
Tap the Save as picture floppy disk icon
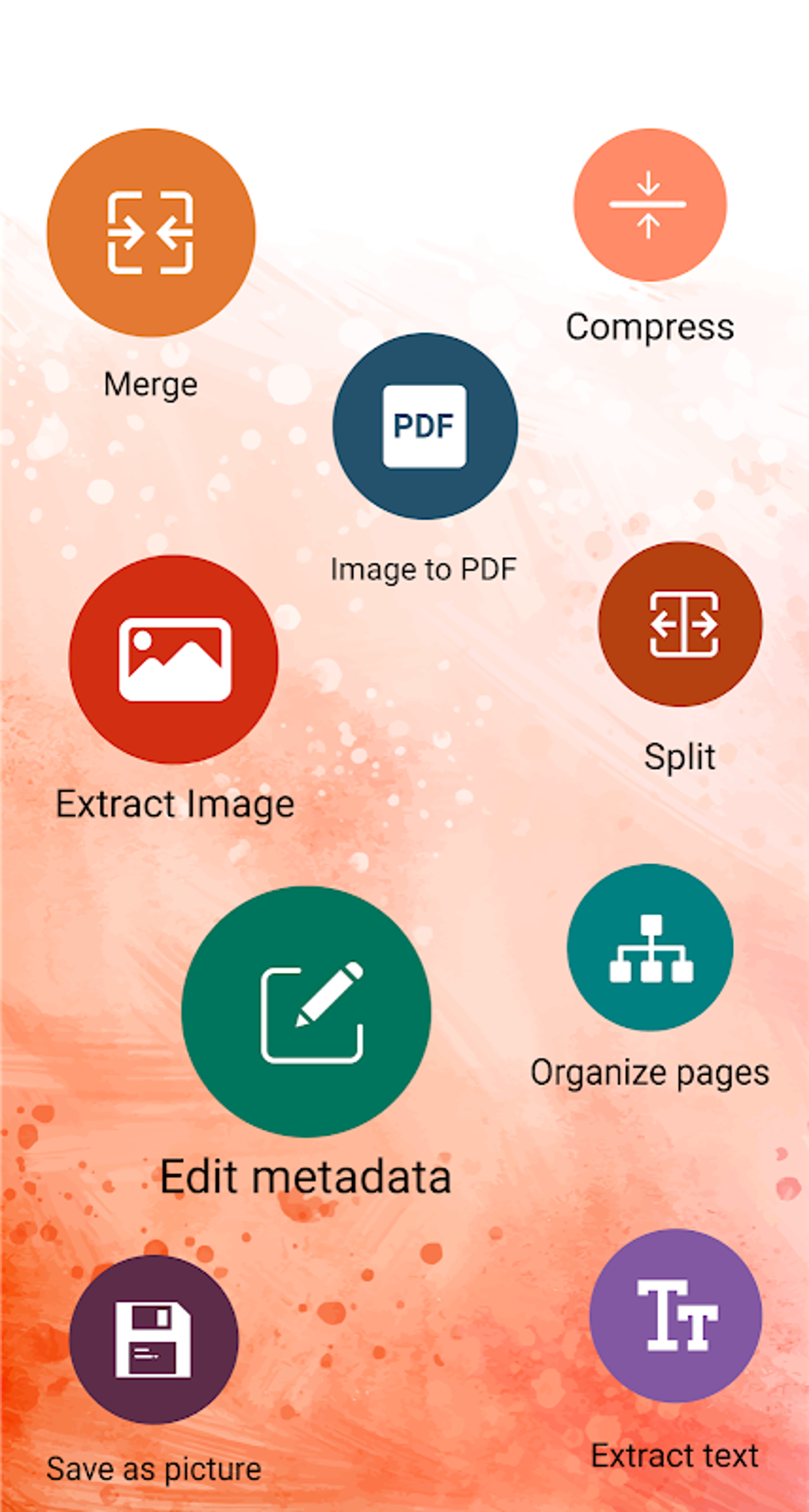click(x=155, y=1337)
